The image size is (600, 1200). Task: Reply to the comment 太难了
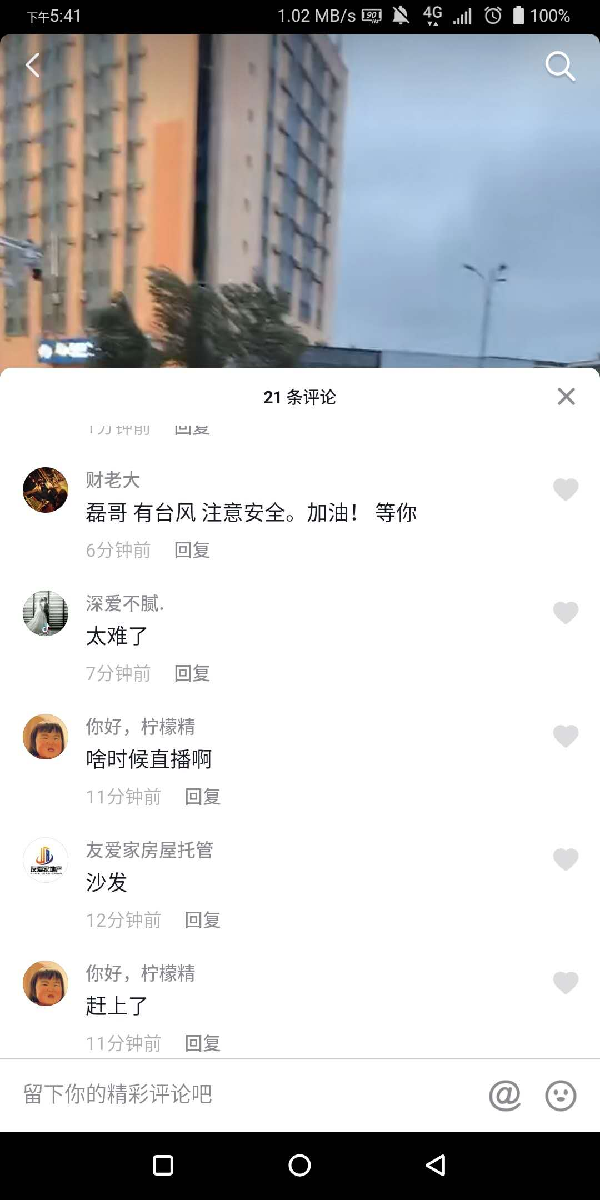coord(192,673)
